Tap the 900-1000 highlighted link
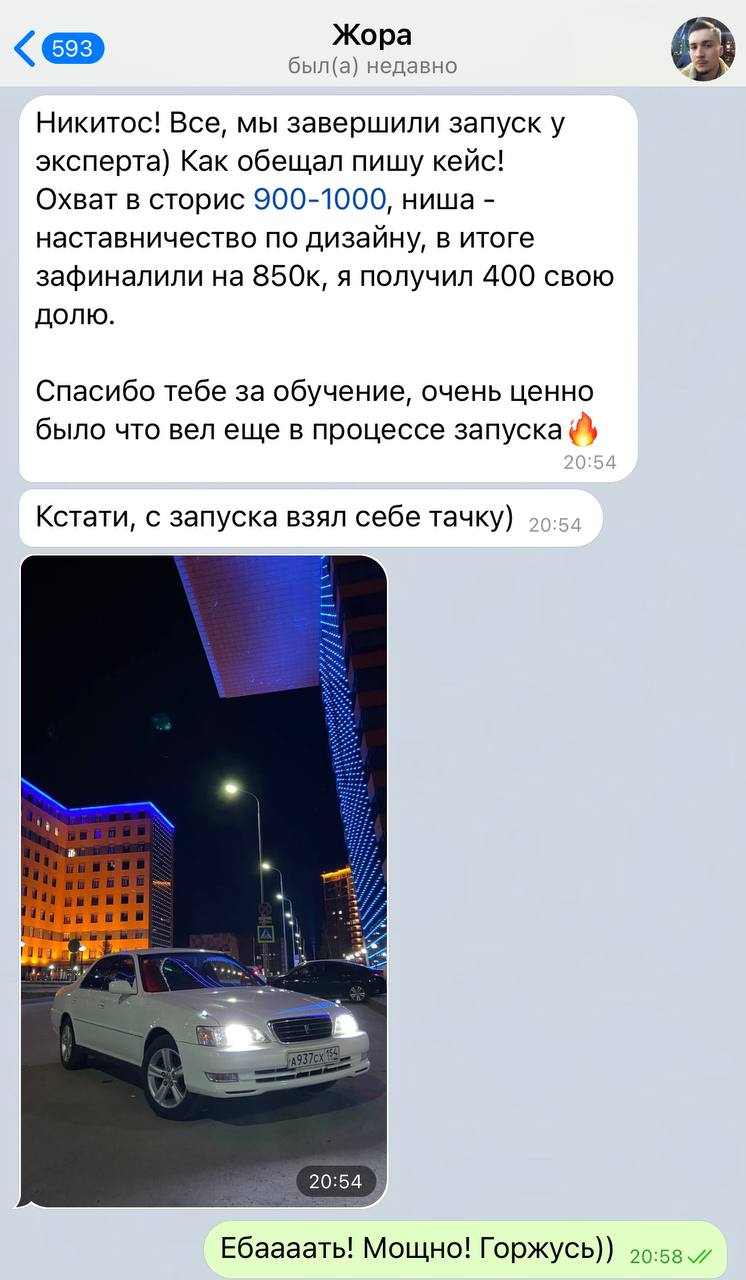 [319, 199]
